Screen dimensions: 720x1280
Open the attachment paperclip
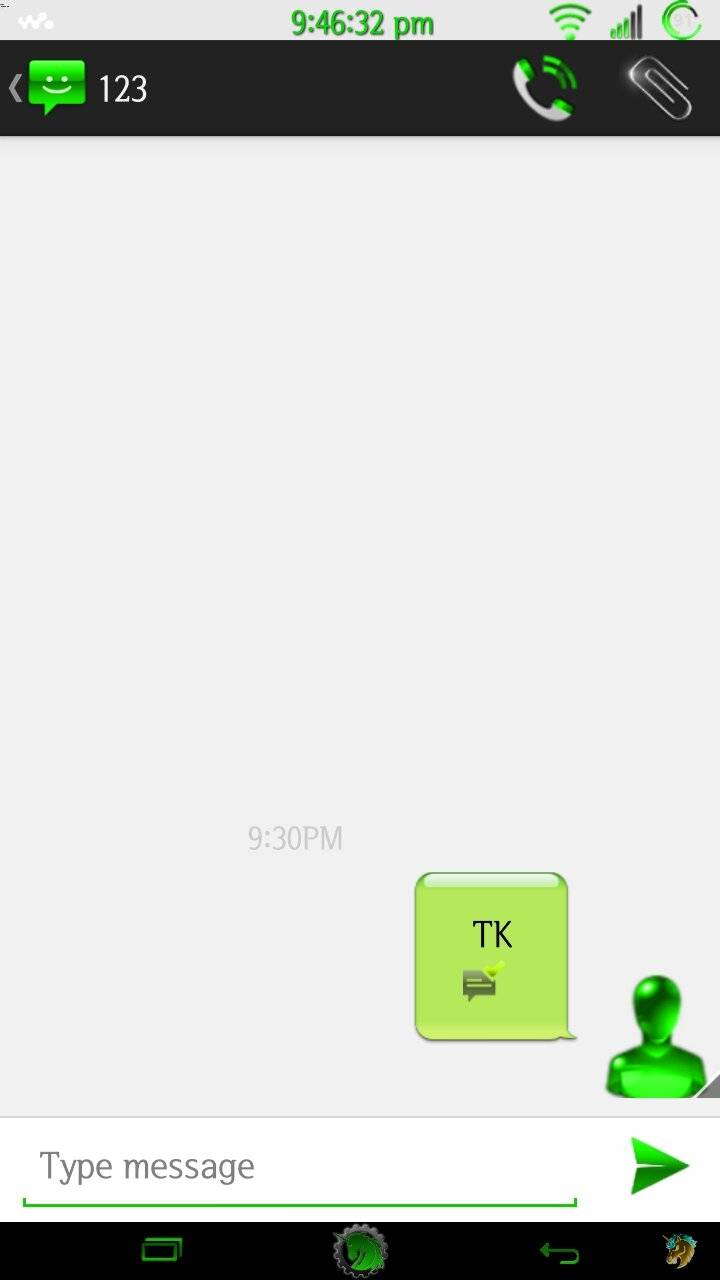[660, 88]
